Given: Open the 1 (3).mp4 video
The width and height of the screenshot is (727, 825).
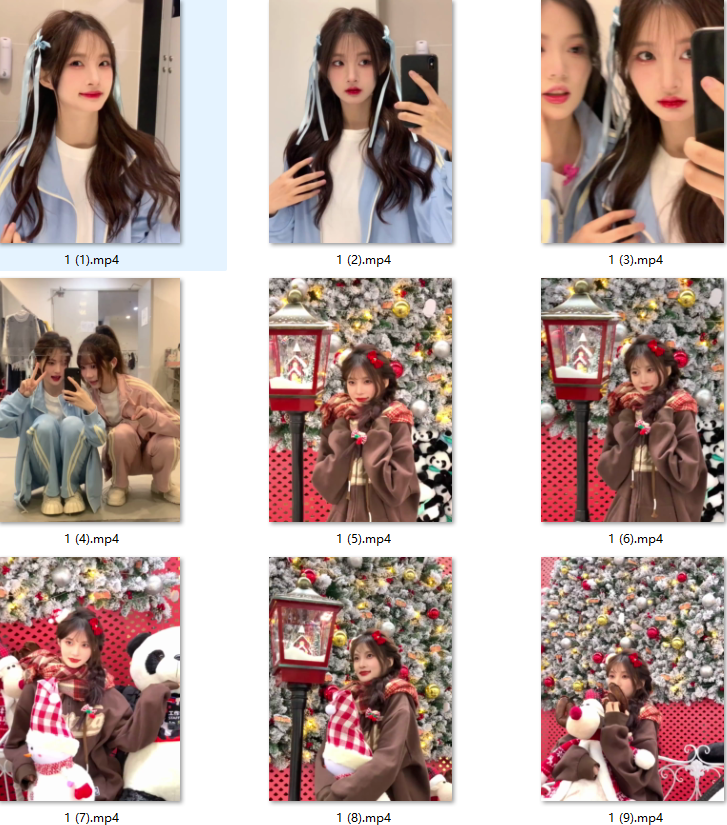Looking at the screenshot, I should (634, 121).
